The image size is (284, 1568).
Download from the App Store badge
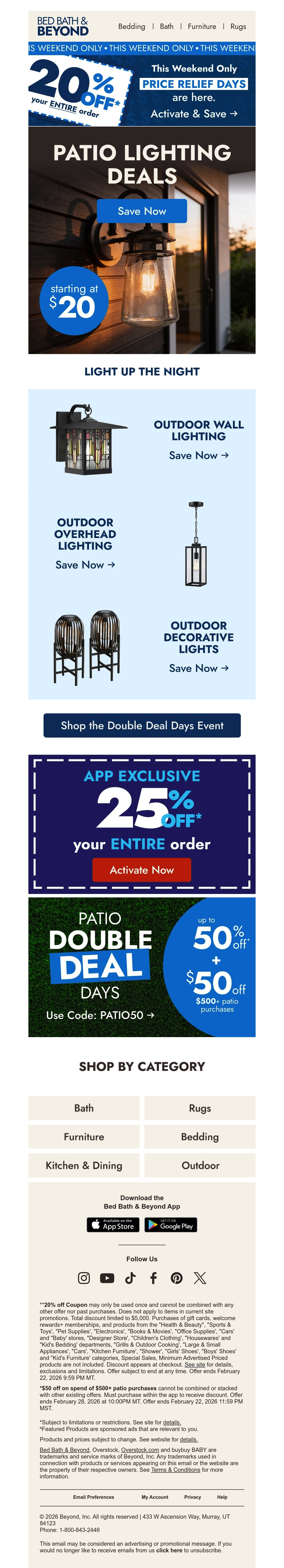(113, 1225)
